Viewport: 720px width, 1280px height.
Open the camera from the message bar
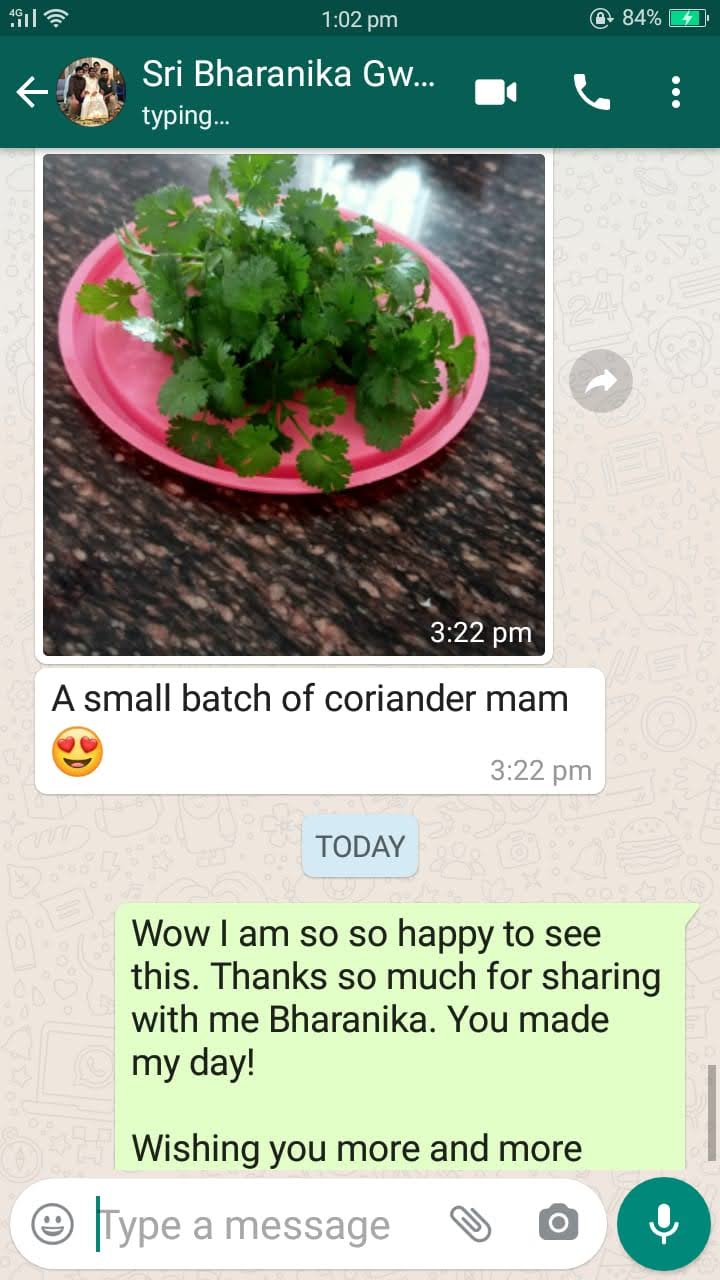(x=558, y=1223)
